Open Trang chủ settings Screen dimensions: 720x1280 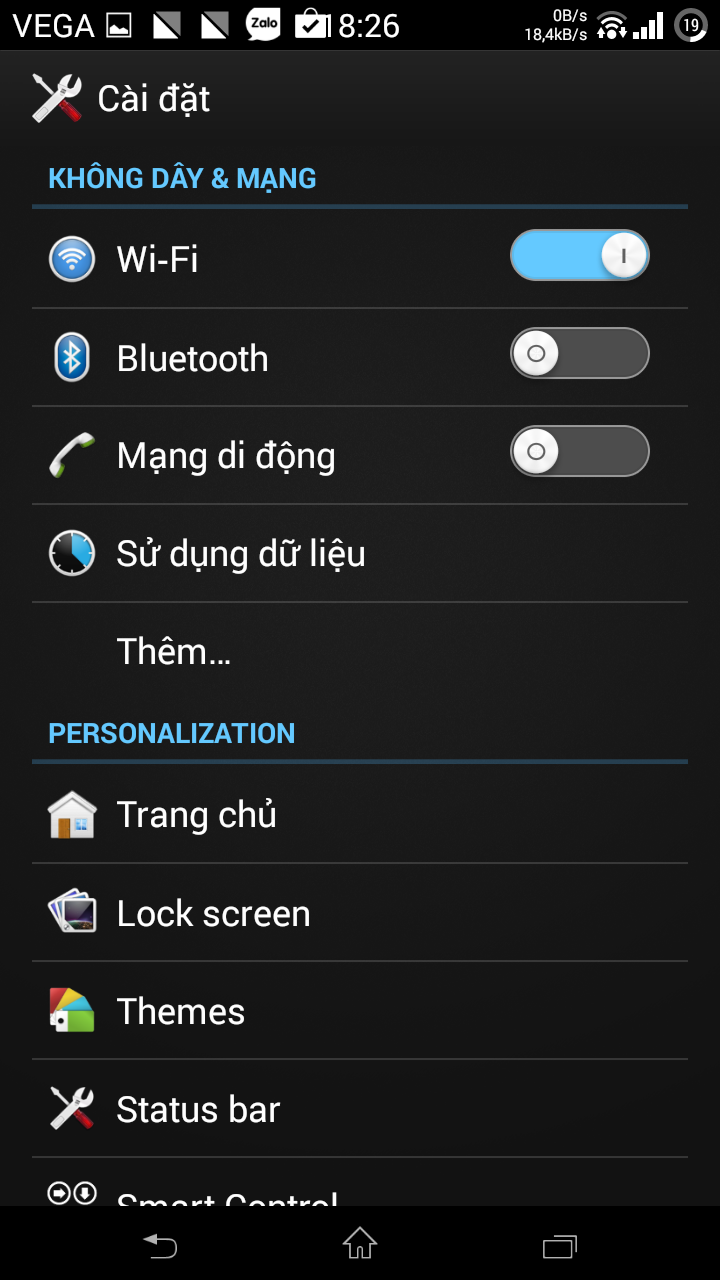point(300,814)
